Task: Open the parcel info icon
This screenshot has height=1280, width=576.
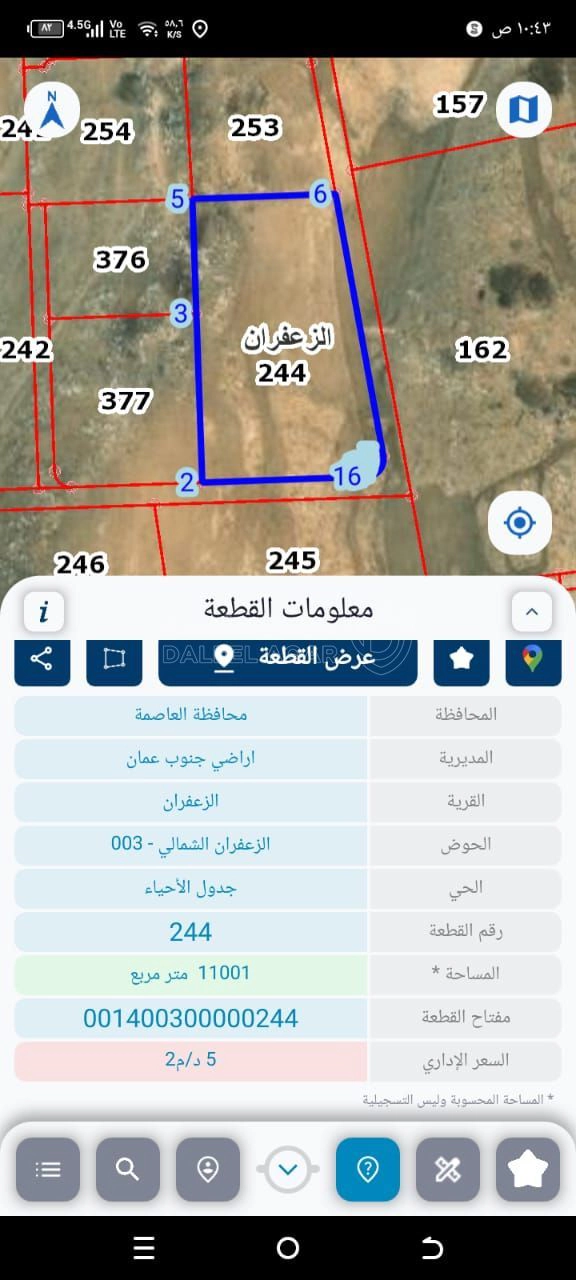Action: [43, 611]
